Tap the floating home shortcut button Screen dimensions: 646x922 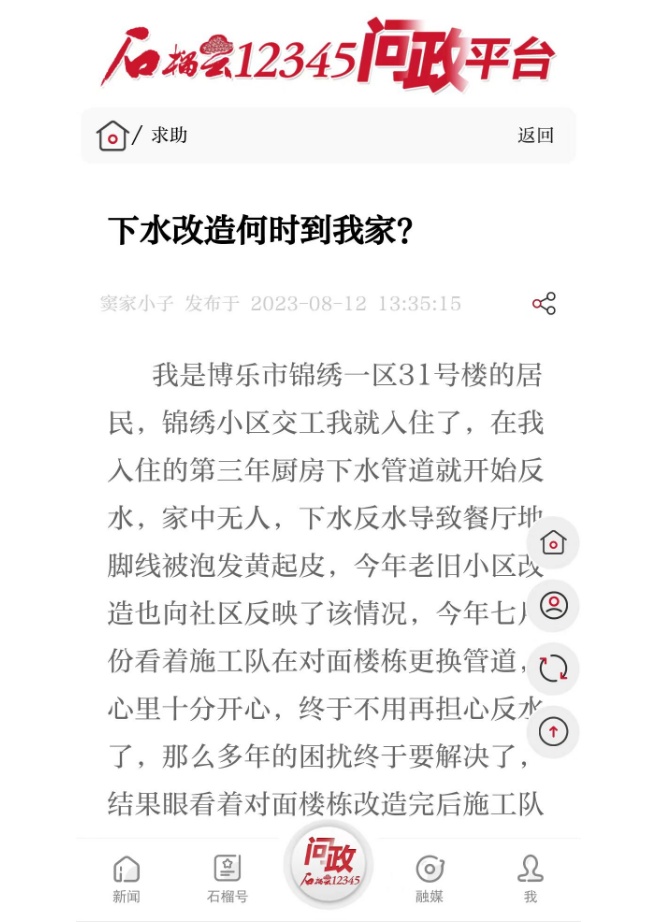tap(553, 543)
